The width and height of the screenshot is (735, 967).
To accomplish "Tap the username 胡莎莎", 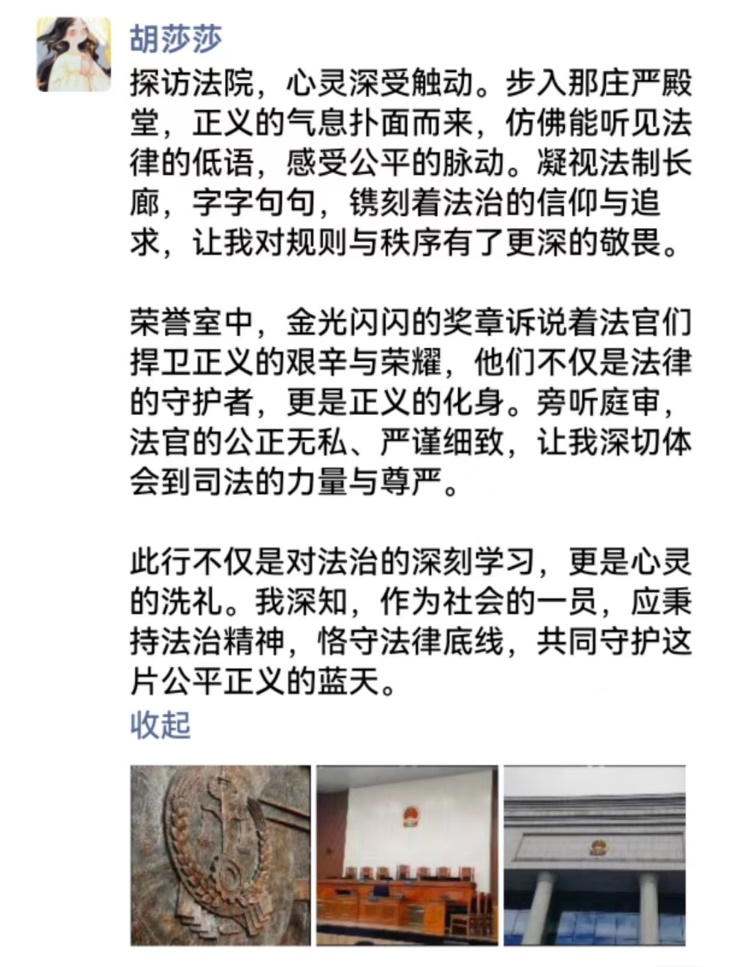I will [176, 38].
